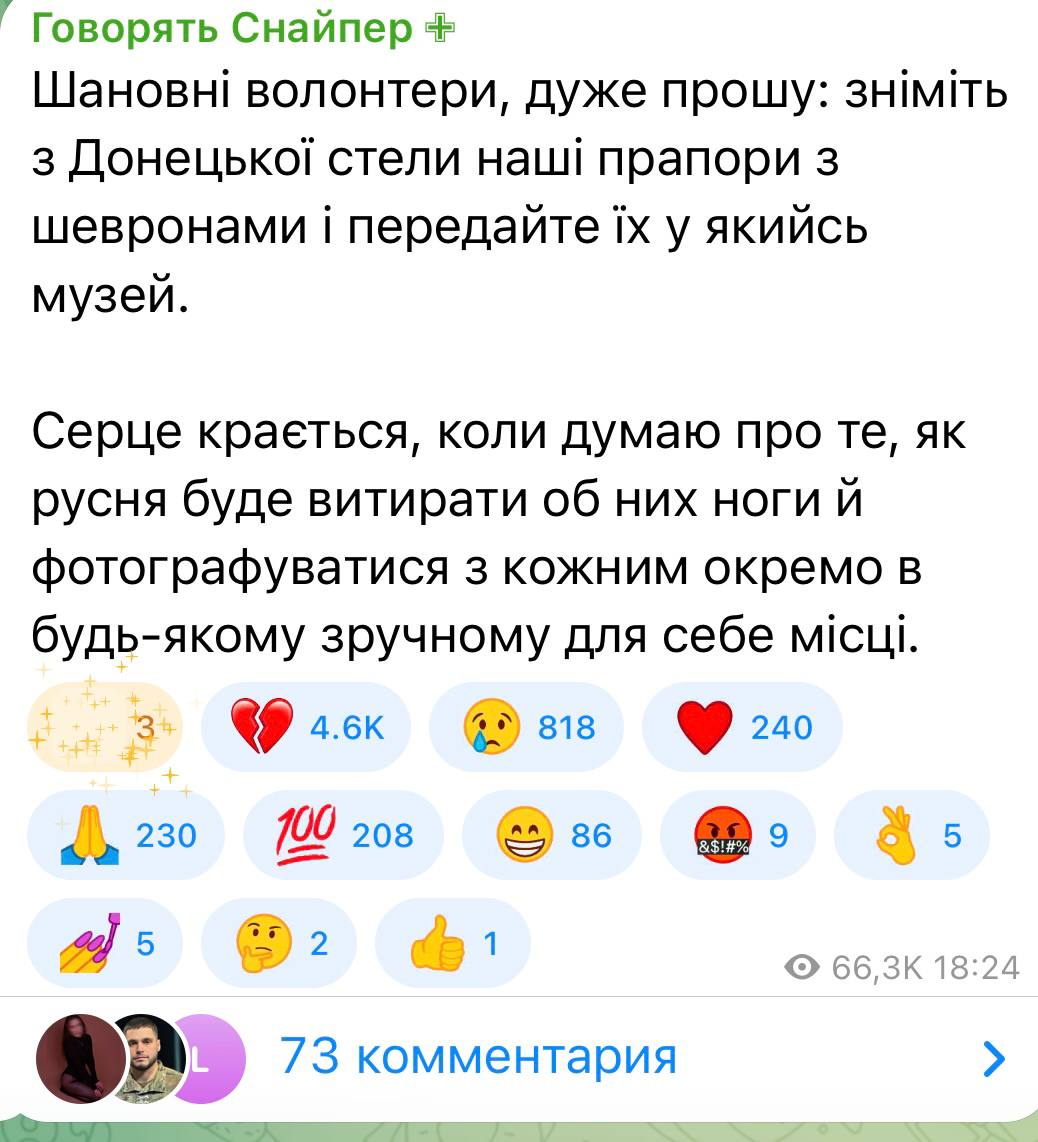Select the thinking face 2 reaction
Viewport: 1038px width, 1142px height.
tap(279, 941)
